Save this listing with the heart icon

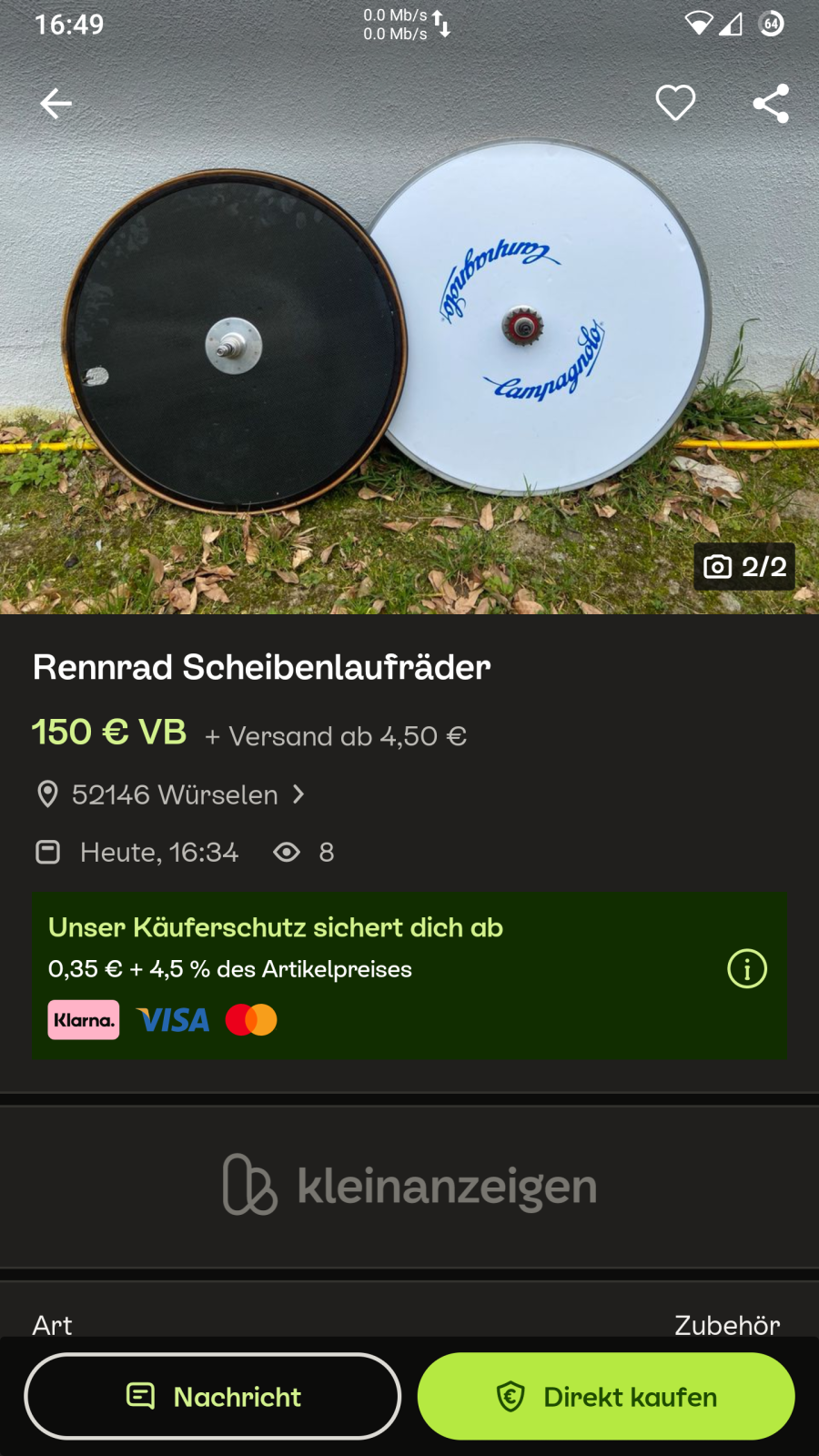click(x=675, y=103)
